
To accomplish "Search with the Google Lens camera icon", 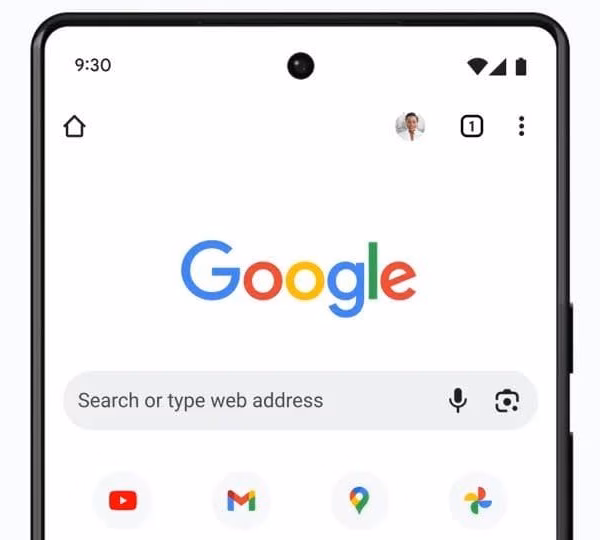I will [x=507, y=401].
